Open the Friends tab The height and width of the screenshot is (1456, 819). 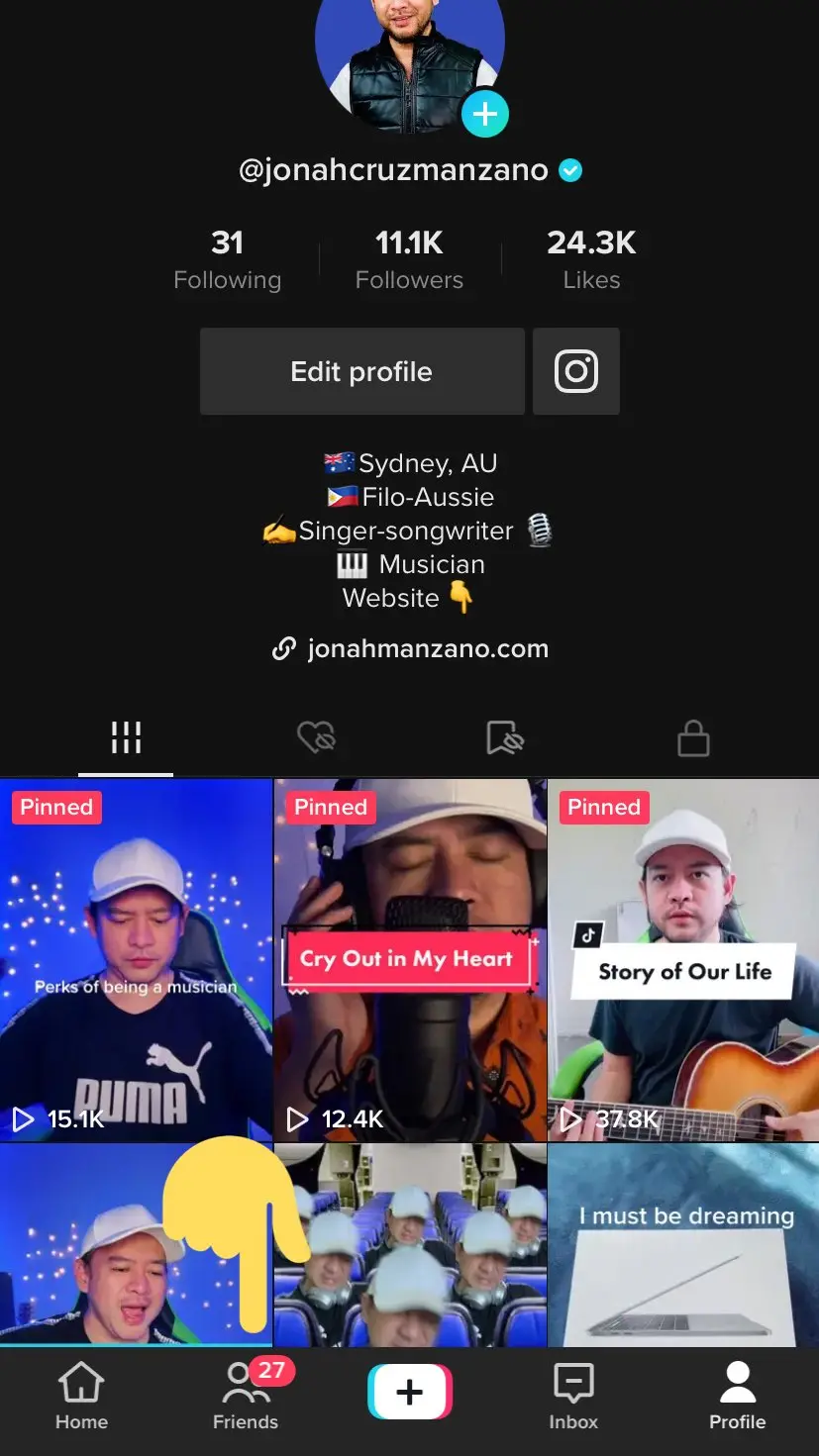[x=246, y=1396]
